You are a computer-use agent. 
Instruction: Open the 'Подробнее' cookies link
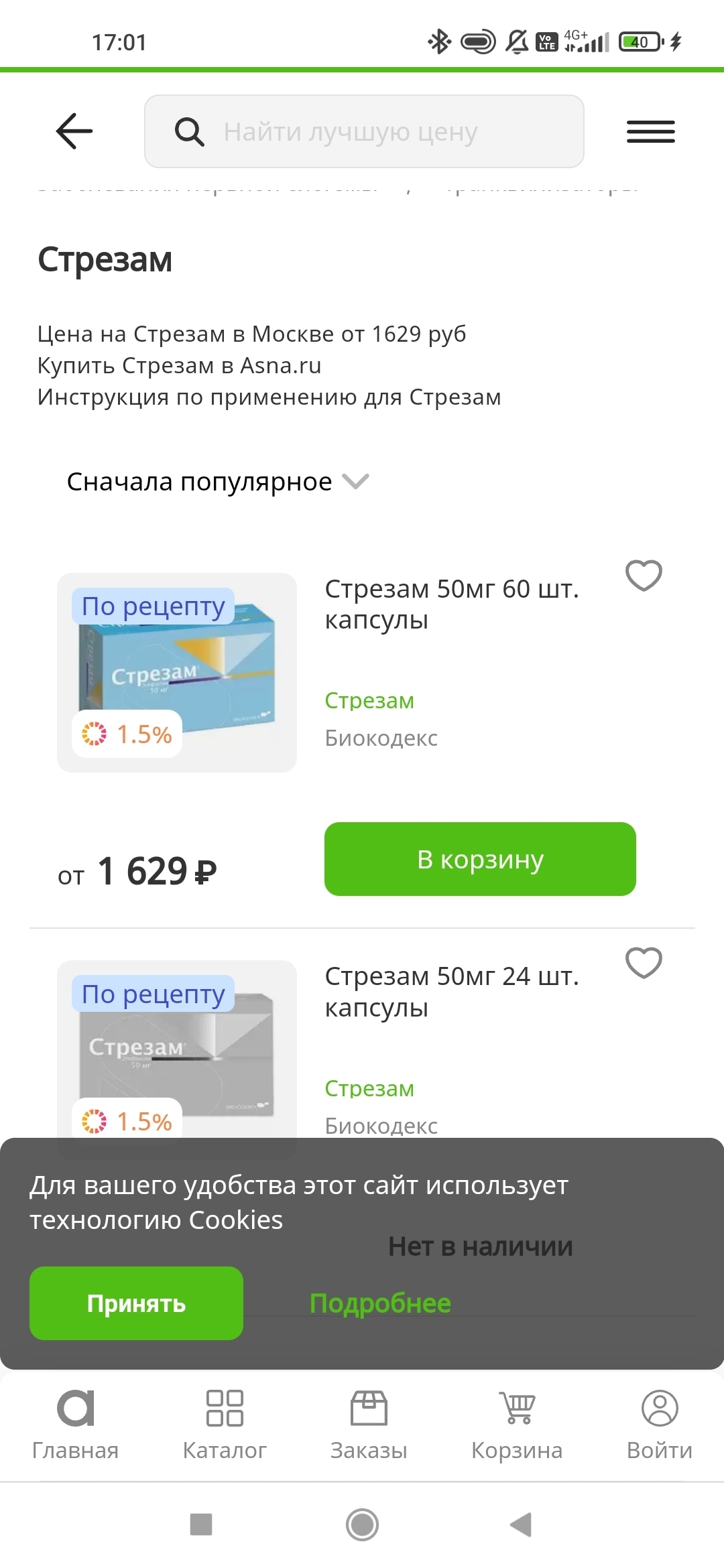tap(380, 1303)
